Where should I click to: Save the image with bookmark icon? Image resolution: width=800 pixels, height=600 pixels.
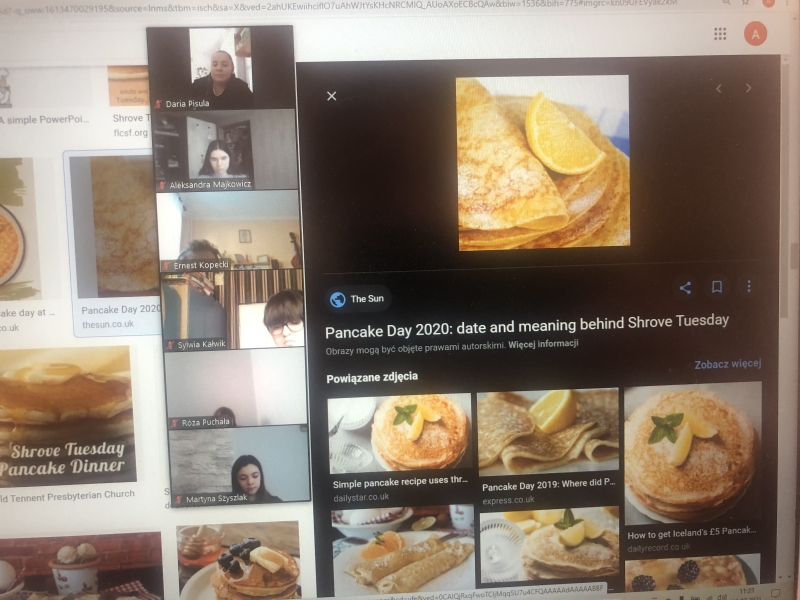pyautogui.click(x=717, y=287)
